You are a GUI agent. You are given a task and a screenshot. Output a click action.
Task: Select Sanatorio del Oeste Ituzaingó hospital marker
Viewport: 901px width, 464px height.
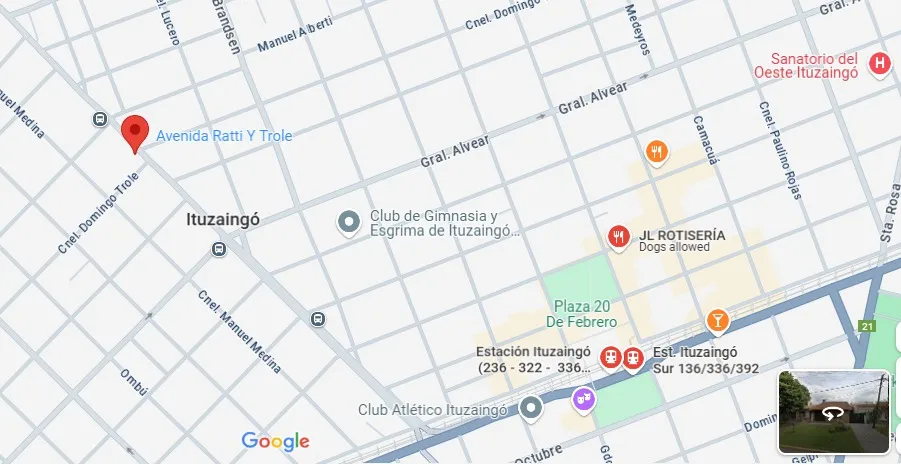(879, 64)
